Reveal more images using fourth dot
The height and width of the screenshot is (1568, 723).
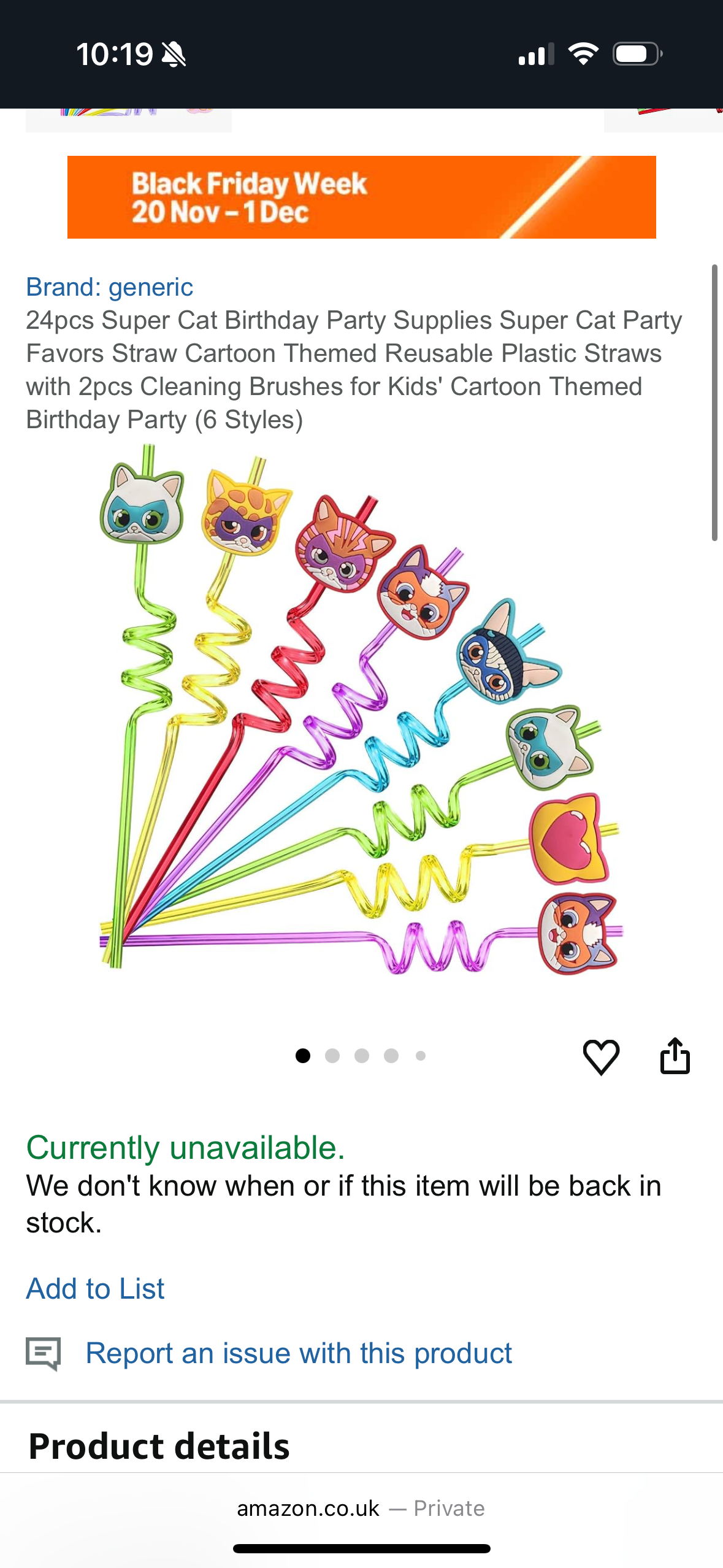pyautogui.click(x=391, y=1056)
